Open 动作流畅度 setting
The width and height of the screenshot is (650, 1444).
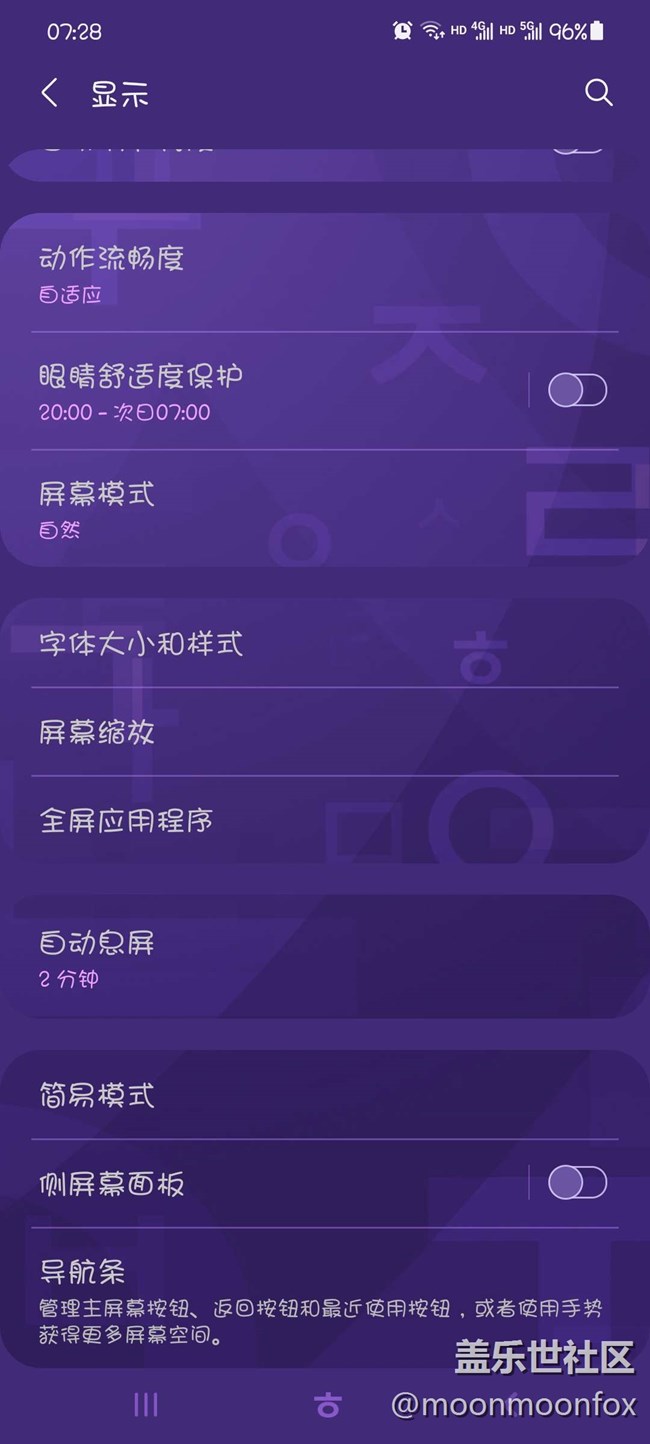click(x=325, y=274)
